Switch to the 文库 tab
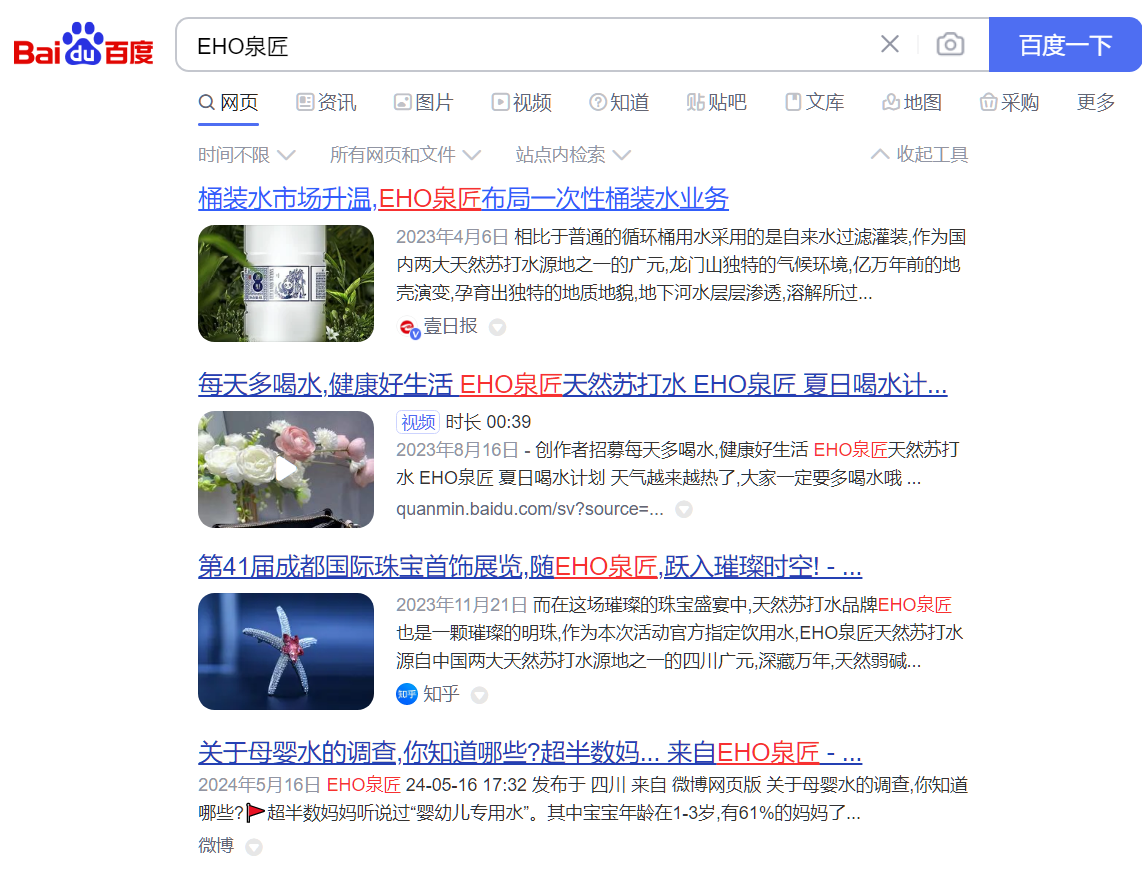The height and width of the screenshot is (872, 1142). click(x=814, y=102)
